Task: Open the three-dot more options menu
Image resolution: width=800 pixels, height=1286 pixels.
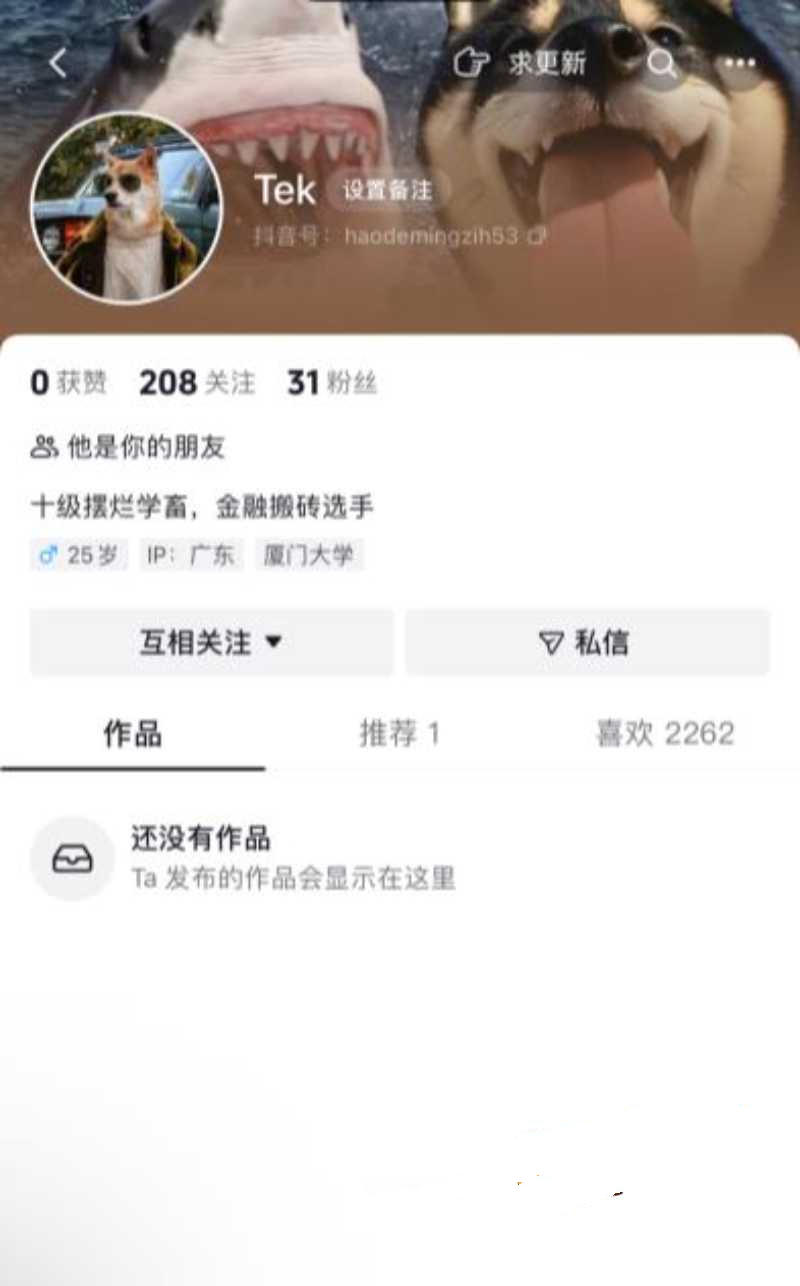Action: tap(739, 62)
